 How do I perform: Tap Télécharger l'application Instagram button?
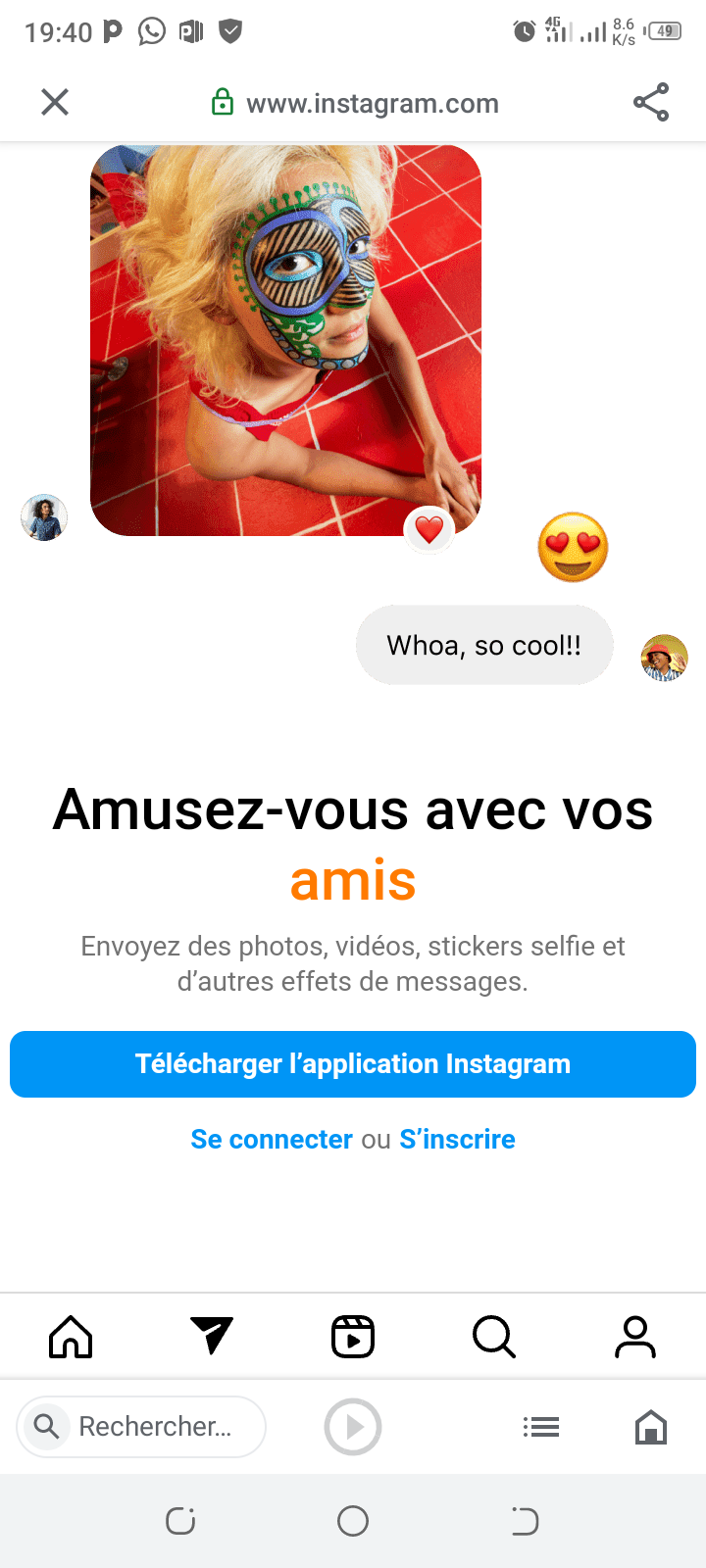[x=353, y=1064]
